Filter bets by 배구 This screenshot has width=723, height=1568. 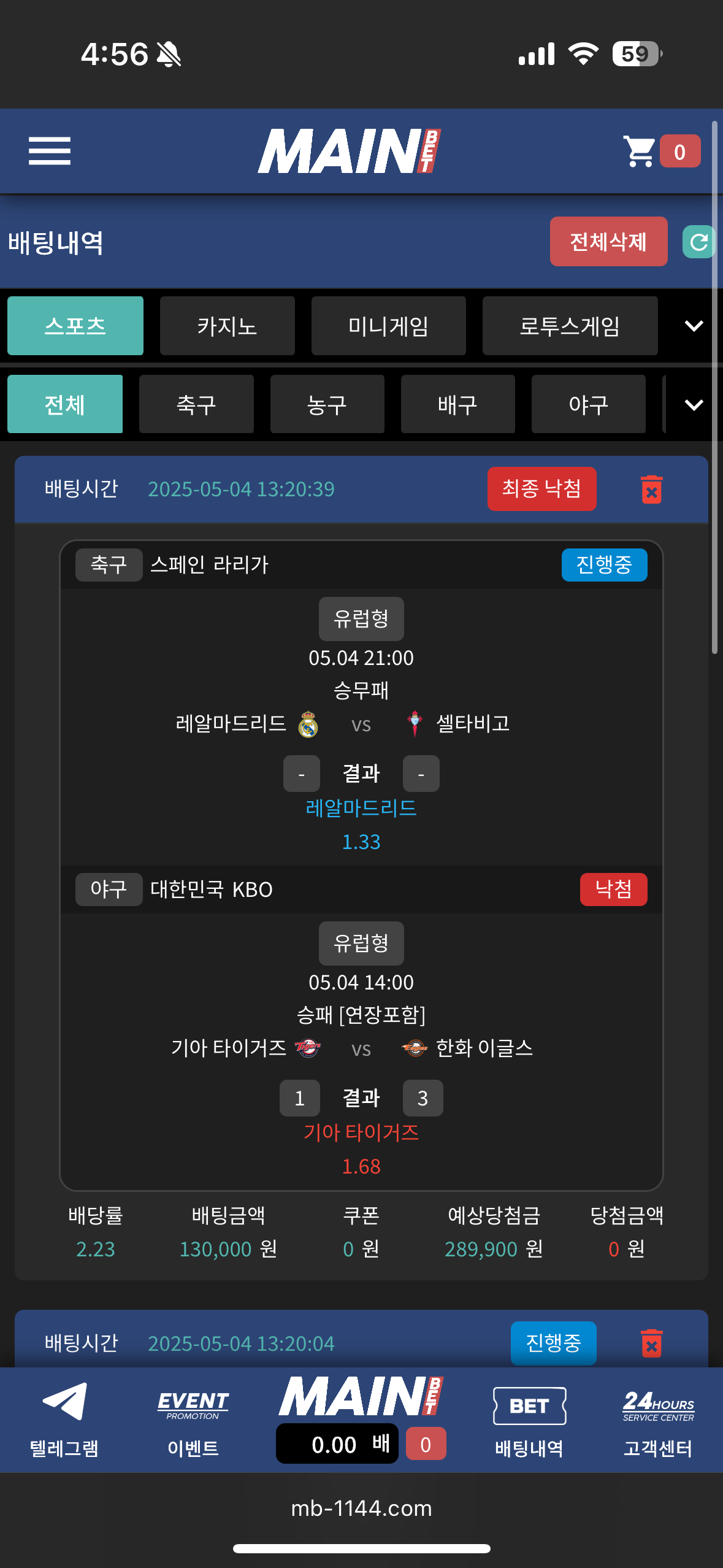[457, 404]
